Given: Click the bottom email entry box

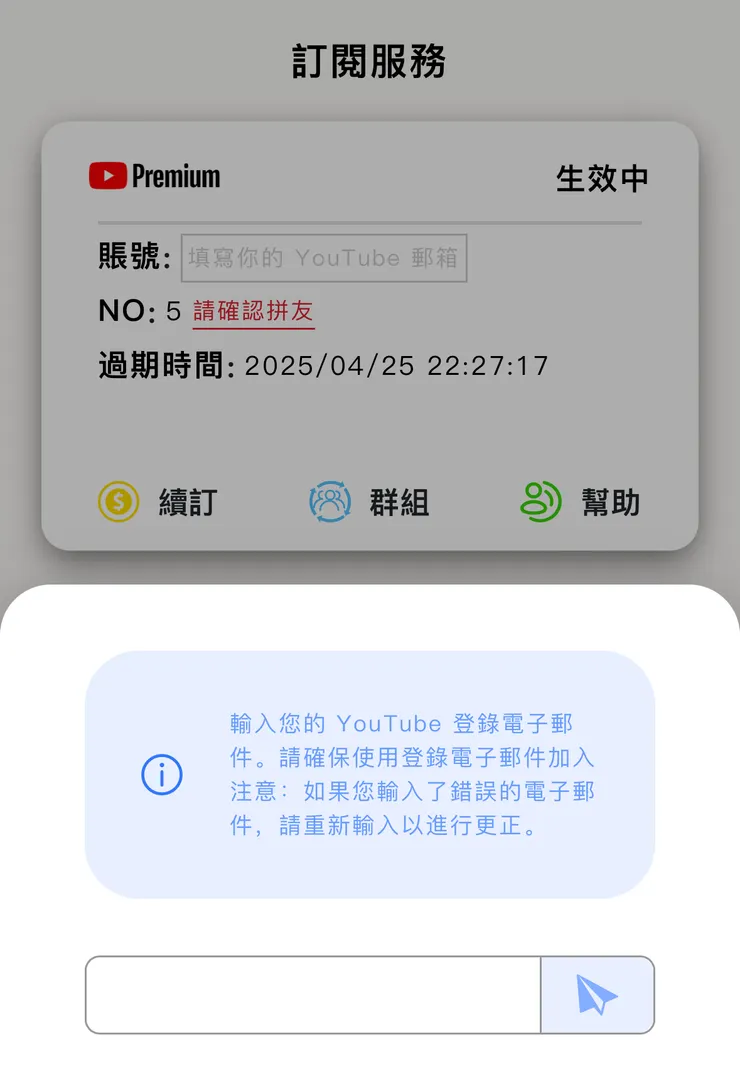Looking at the screenshot, I should click(313, 994).
